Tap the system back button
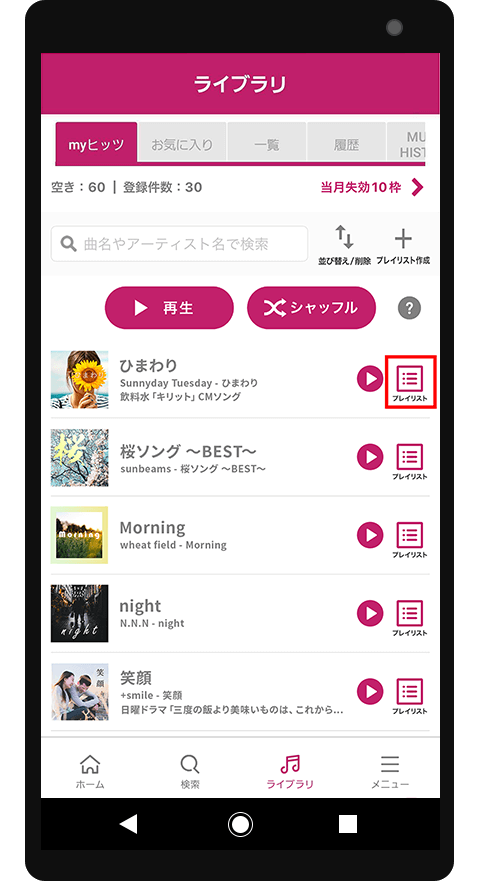Image resolution: width=480 pixels, height=881 pixels. click(129, 824)
